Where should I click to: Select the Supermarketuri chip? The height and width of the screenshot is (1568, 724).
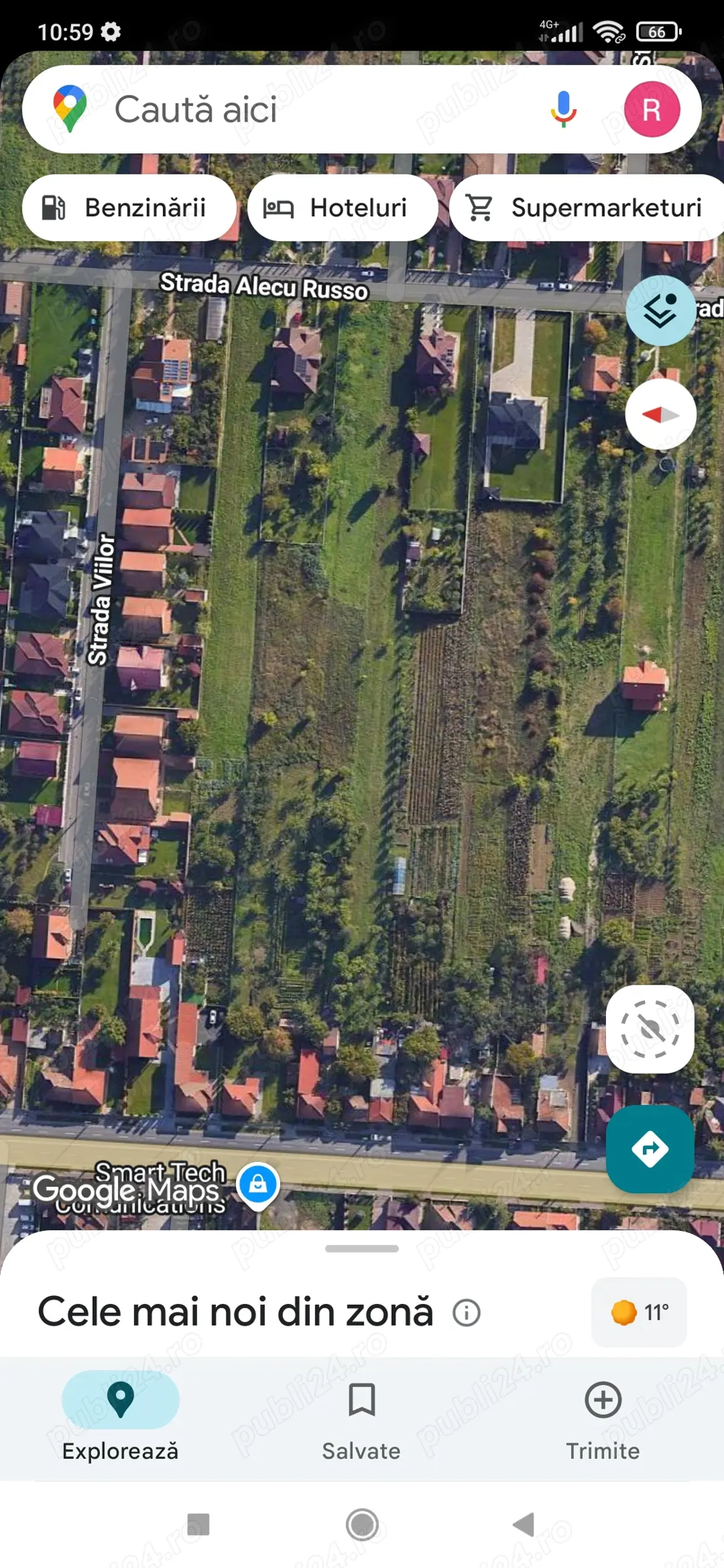pos(586,208)
